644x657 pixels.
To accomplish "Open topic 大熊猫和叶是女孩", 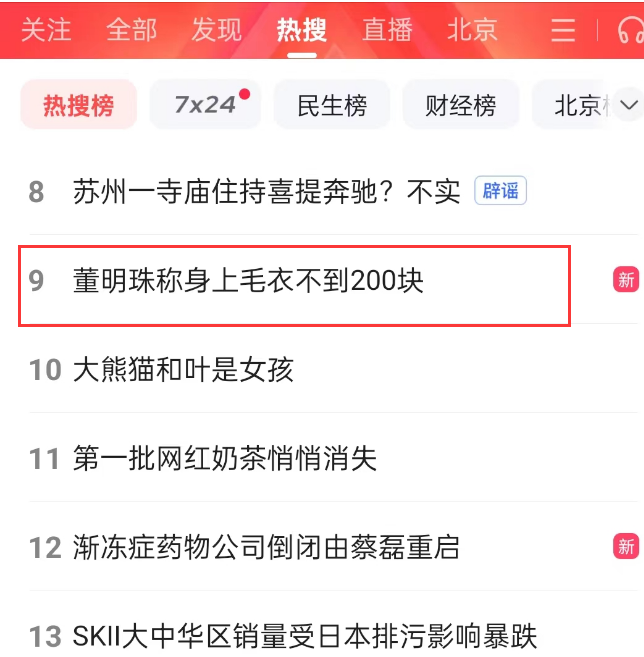I will click(x=184, y=370).
